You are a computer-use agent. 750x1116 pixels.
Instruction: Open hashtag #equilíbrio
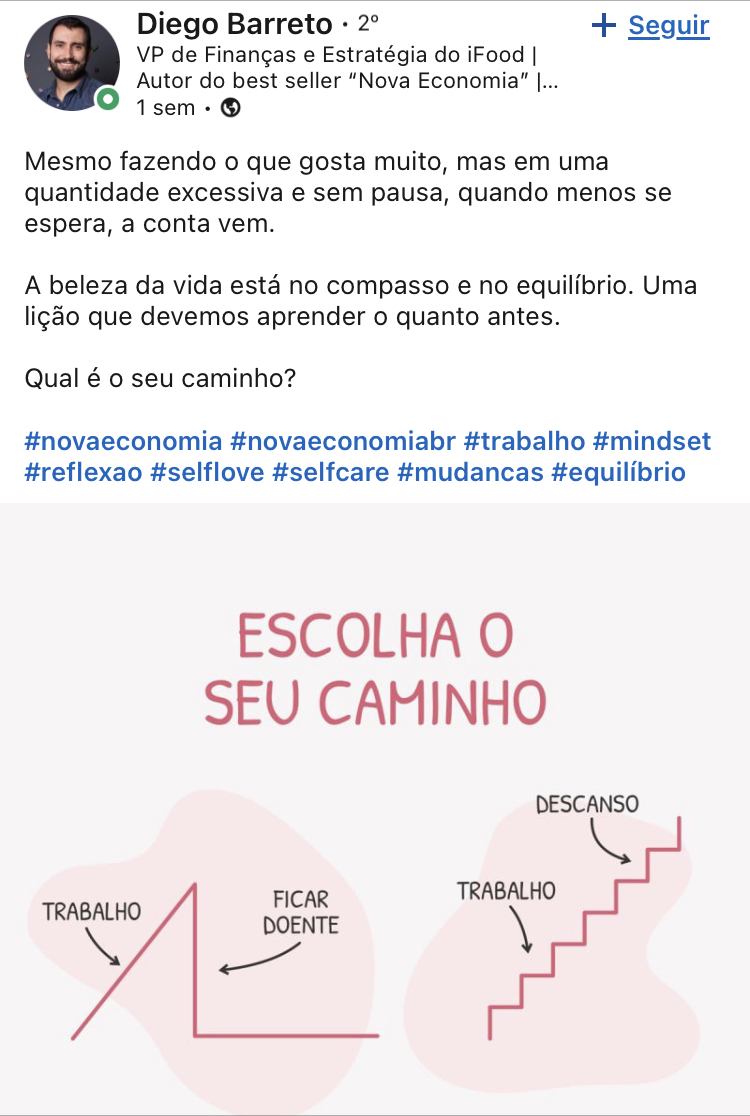[x=618, y=471]
